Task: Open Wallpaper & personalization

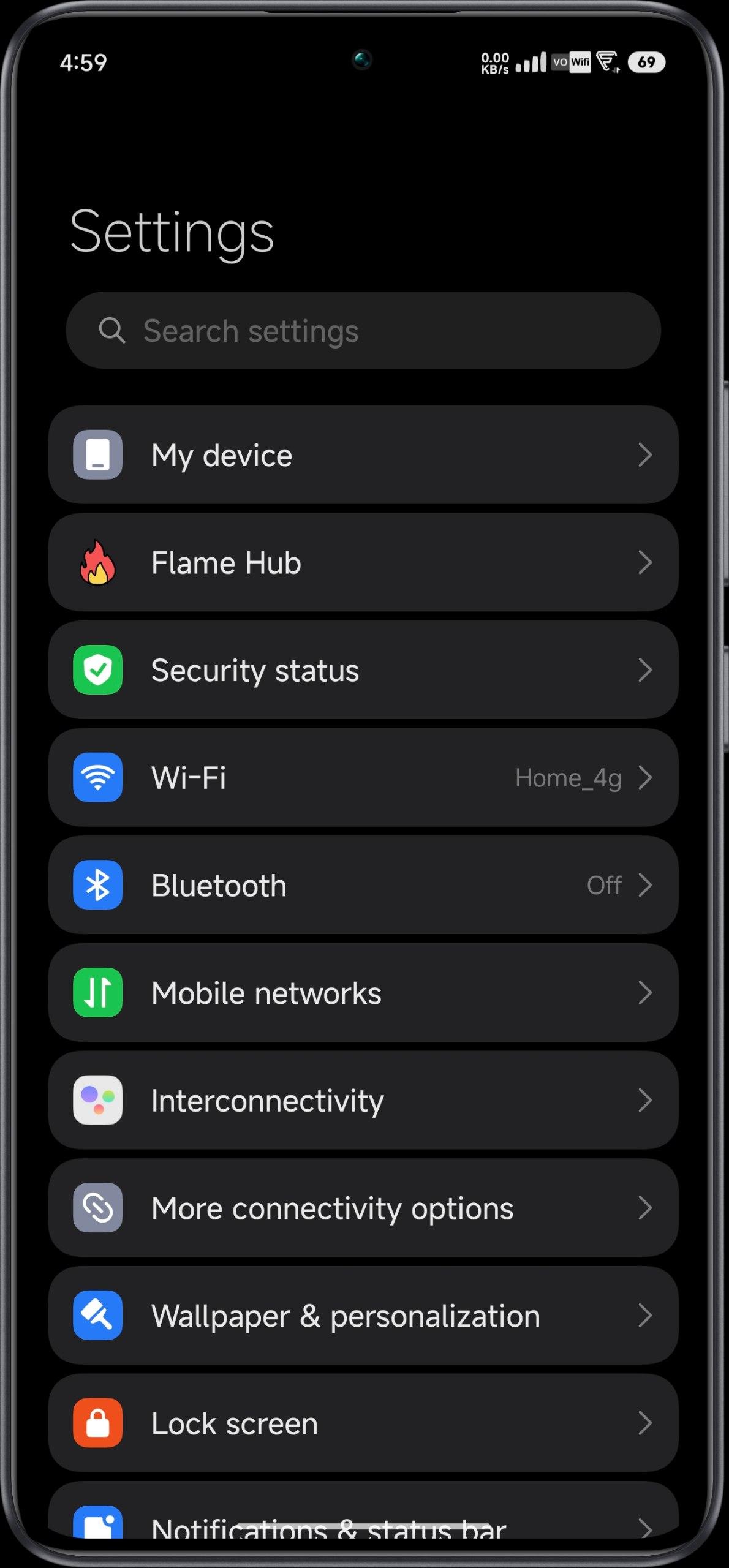Action: click(x=363, y=1315)
